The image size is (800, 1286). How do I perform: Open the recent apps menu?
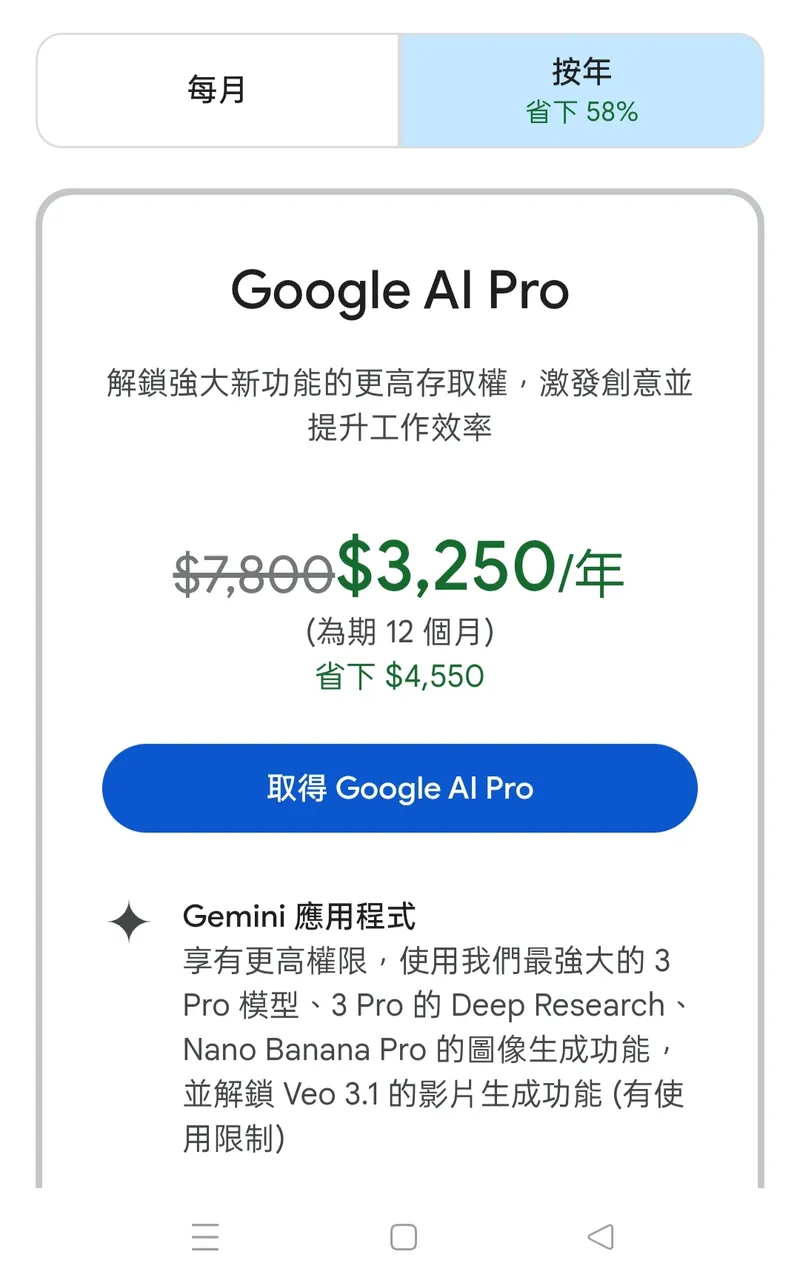point(205,1237)
